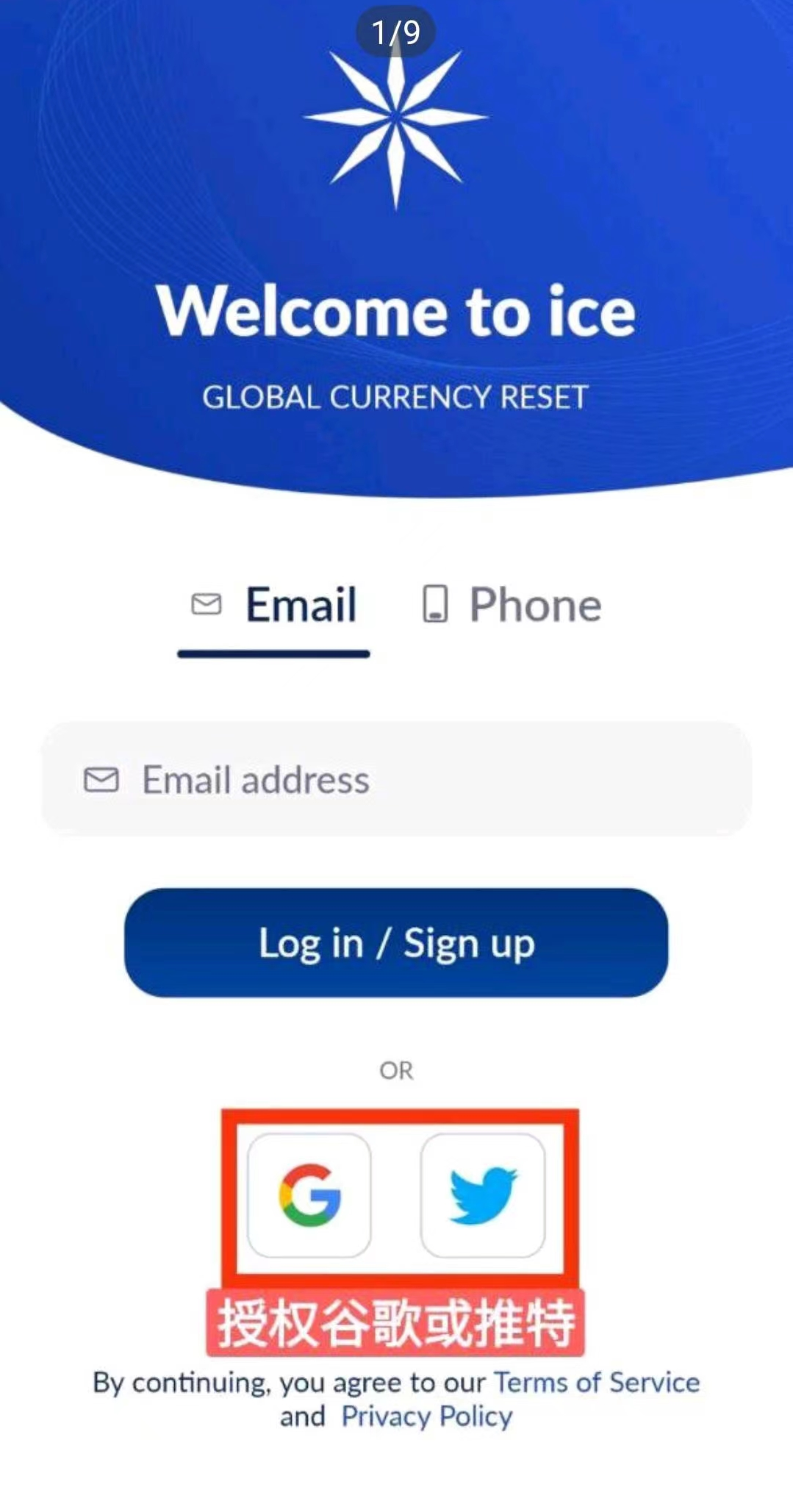This screenshot has height=1512, width=793.
Task: Open the Terms of Service link
Action: pos(596,1383)
